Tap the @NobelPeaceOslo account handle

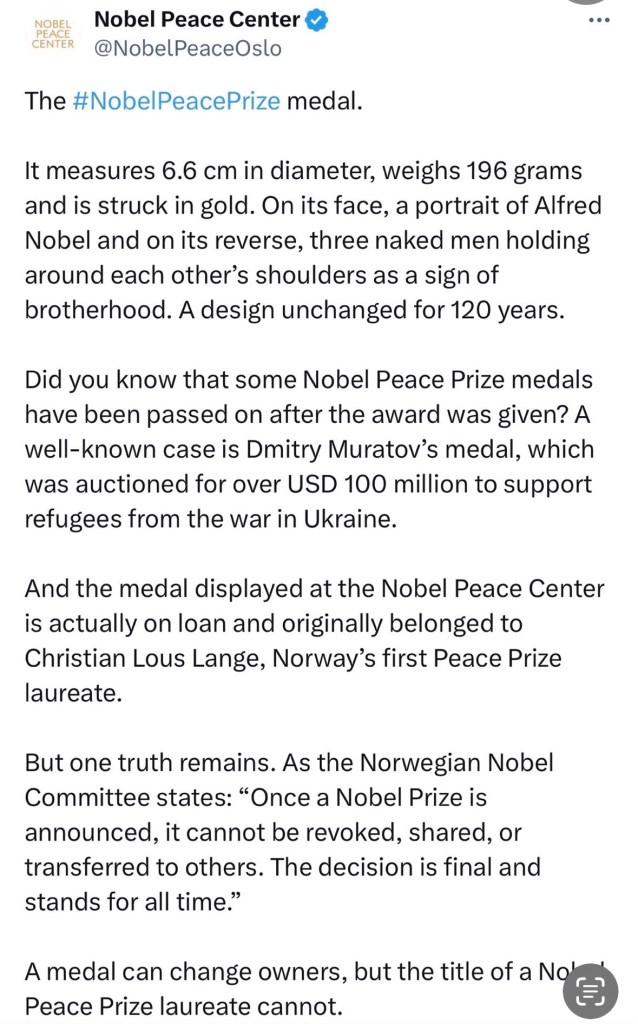188,48
